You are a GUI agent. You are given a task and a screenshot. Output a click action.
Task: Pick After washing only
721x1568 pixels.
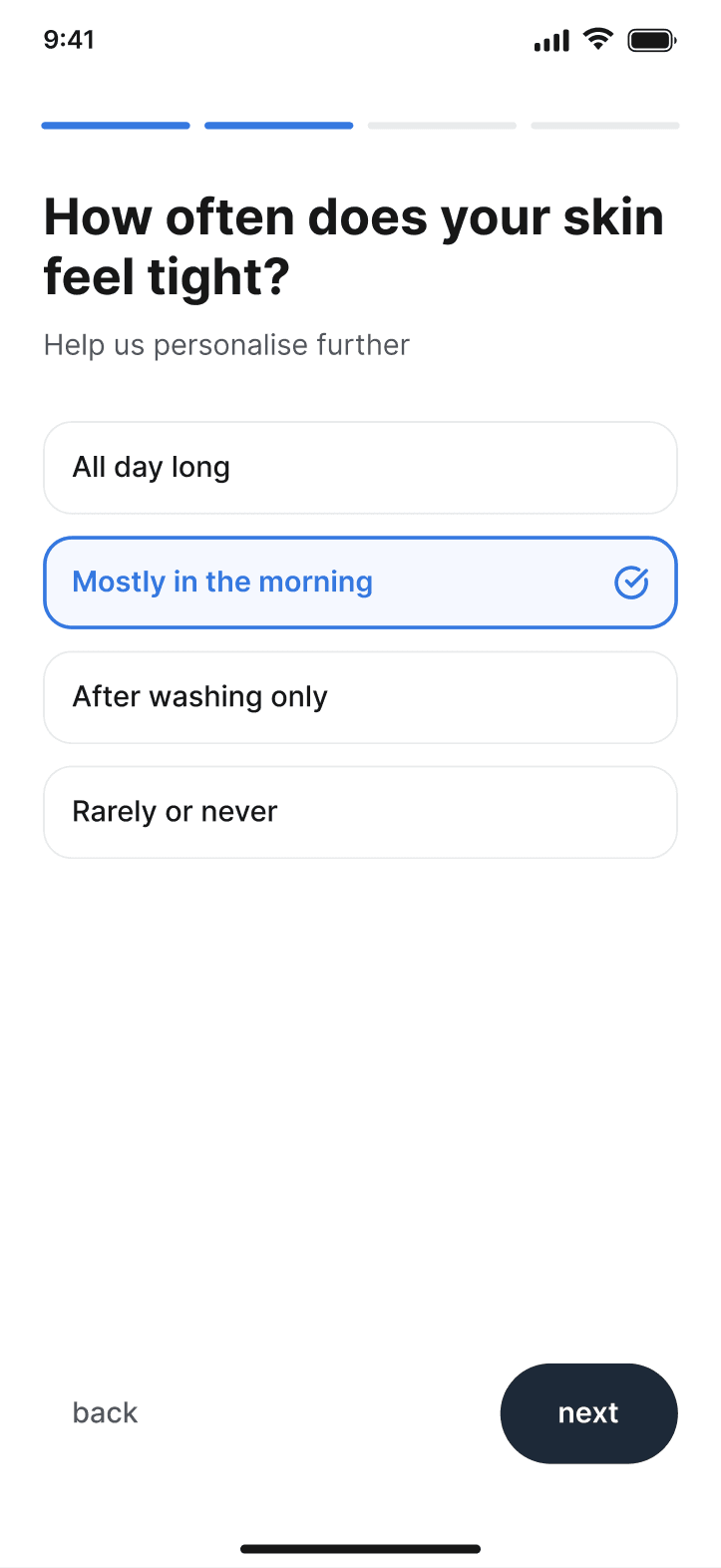click(x=360, y=697)
